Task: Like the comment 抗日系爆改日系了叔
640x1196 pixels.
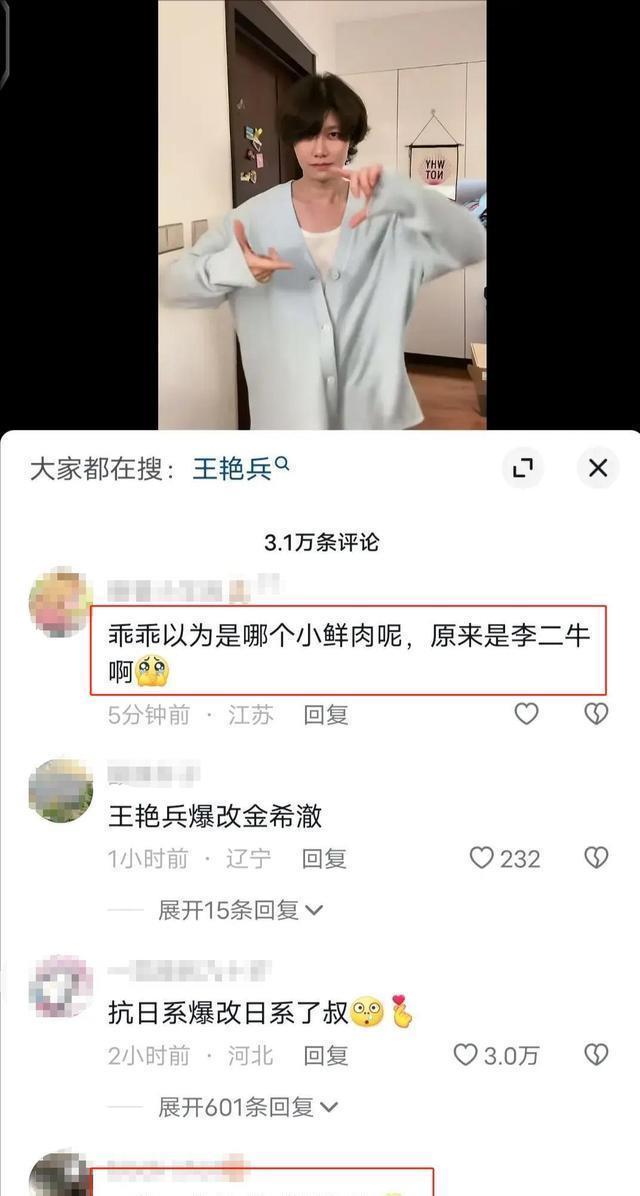Action: pos(466,1055)
